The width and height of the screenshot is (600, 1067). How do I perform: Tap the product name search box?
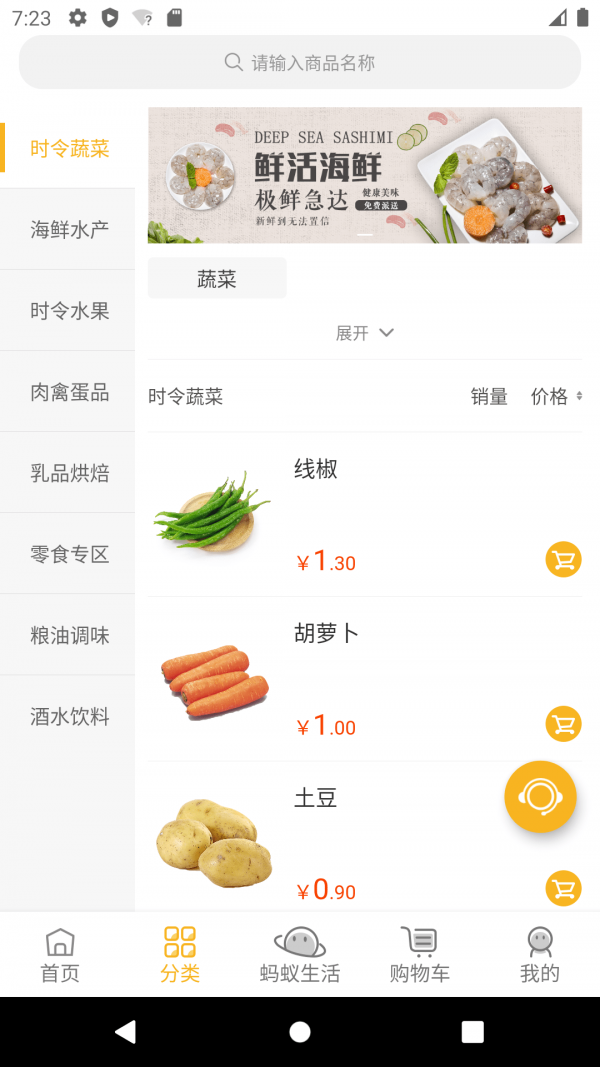300,63
